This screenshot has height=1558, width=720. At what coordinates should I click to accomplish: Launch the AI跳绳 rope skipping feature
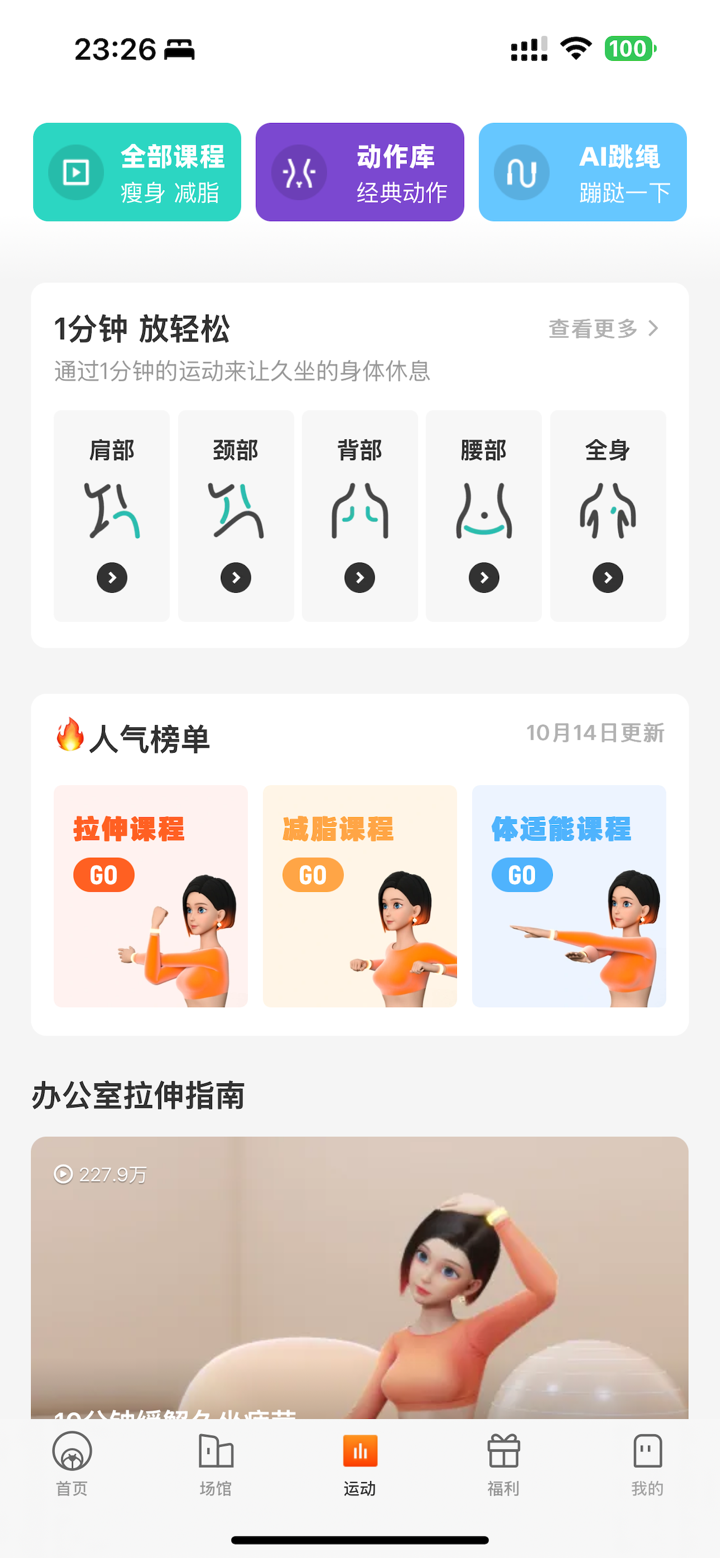(521, 171)
